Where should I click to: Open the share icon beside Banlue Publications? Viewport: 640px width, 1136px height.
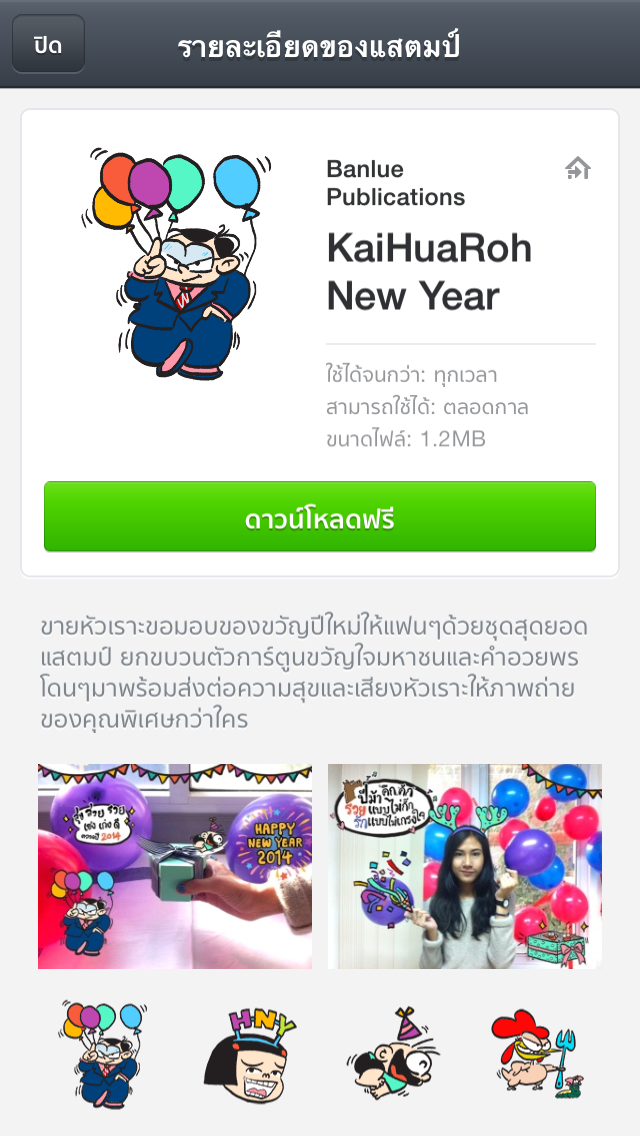pos(577,169)
